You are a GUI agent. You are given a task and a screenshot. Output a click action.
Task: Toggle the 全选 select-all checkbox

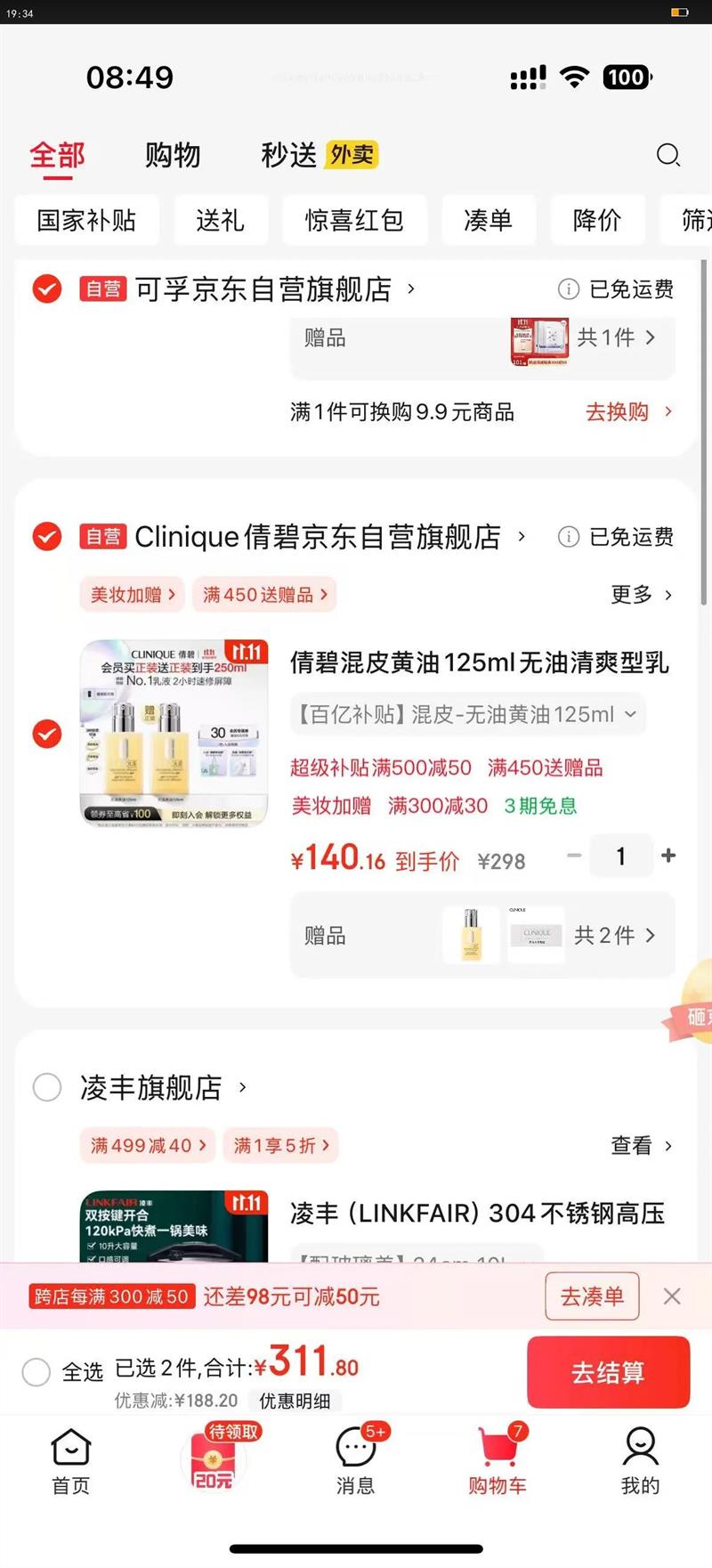pyautogui.click(x=36, y=1372)
